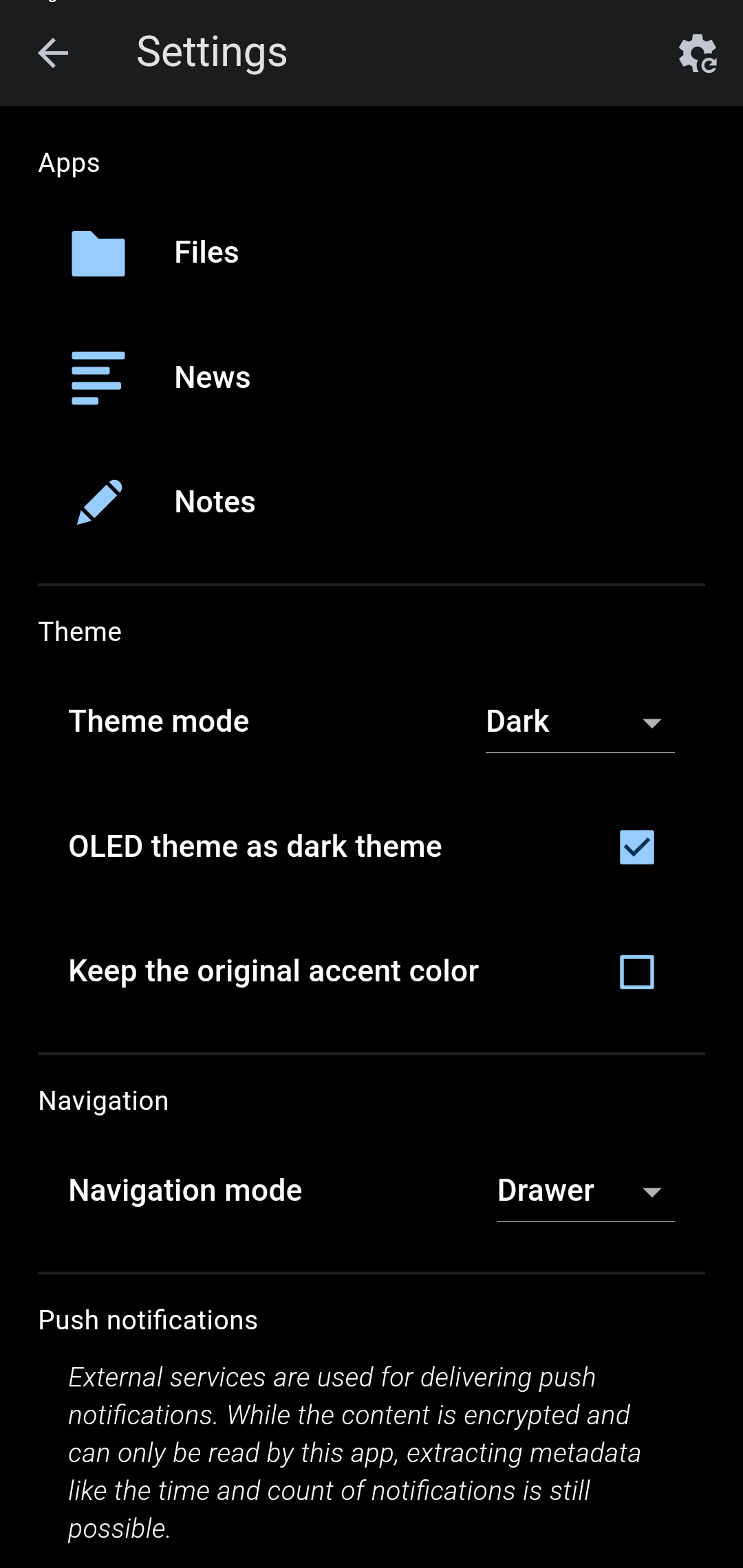Open Notes app settings
Viewport: 743px width, 1568px height.
pos(371,502)
